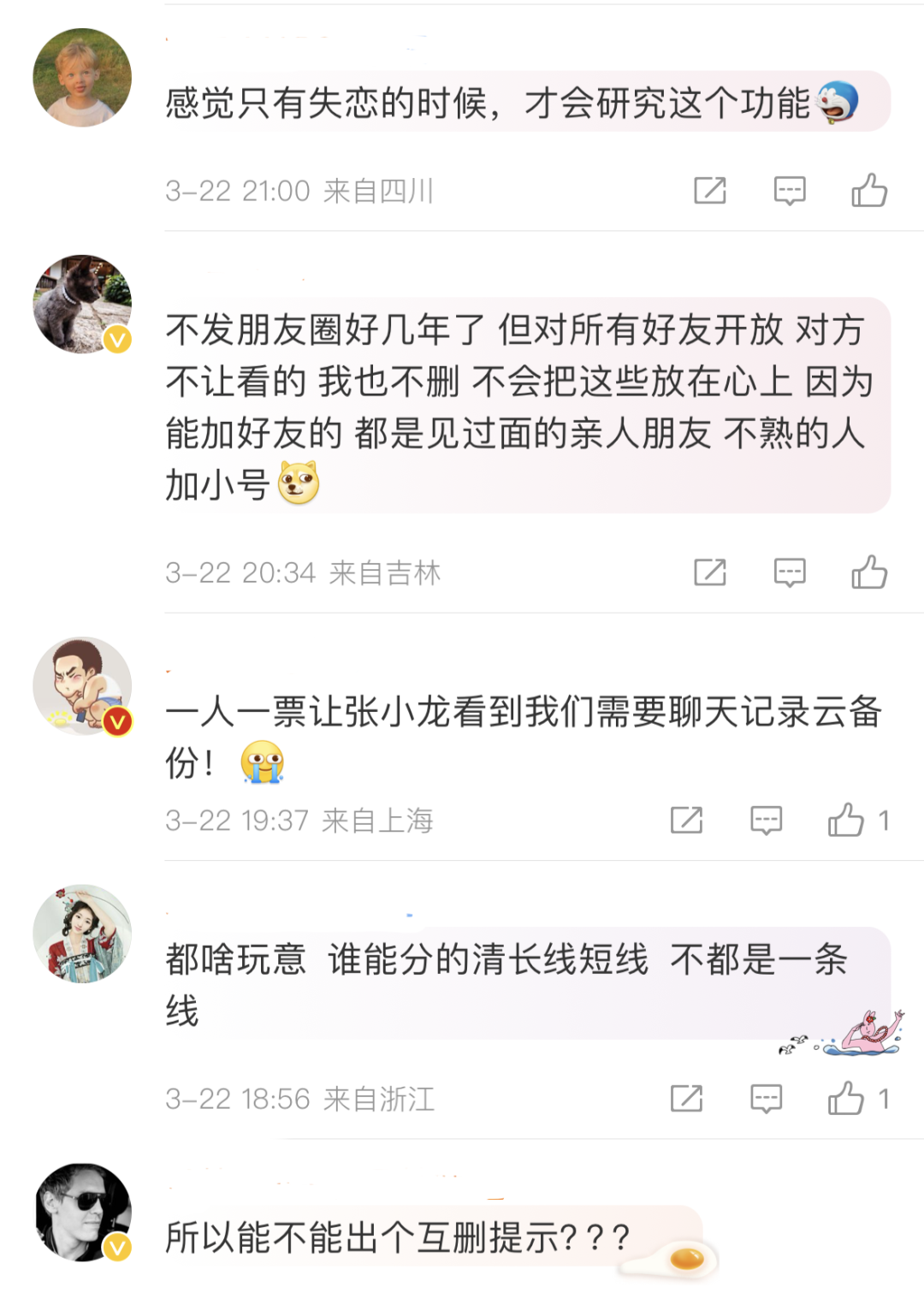Like the 长线短线 comment from 浙江

(x=845, y=1098)
